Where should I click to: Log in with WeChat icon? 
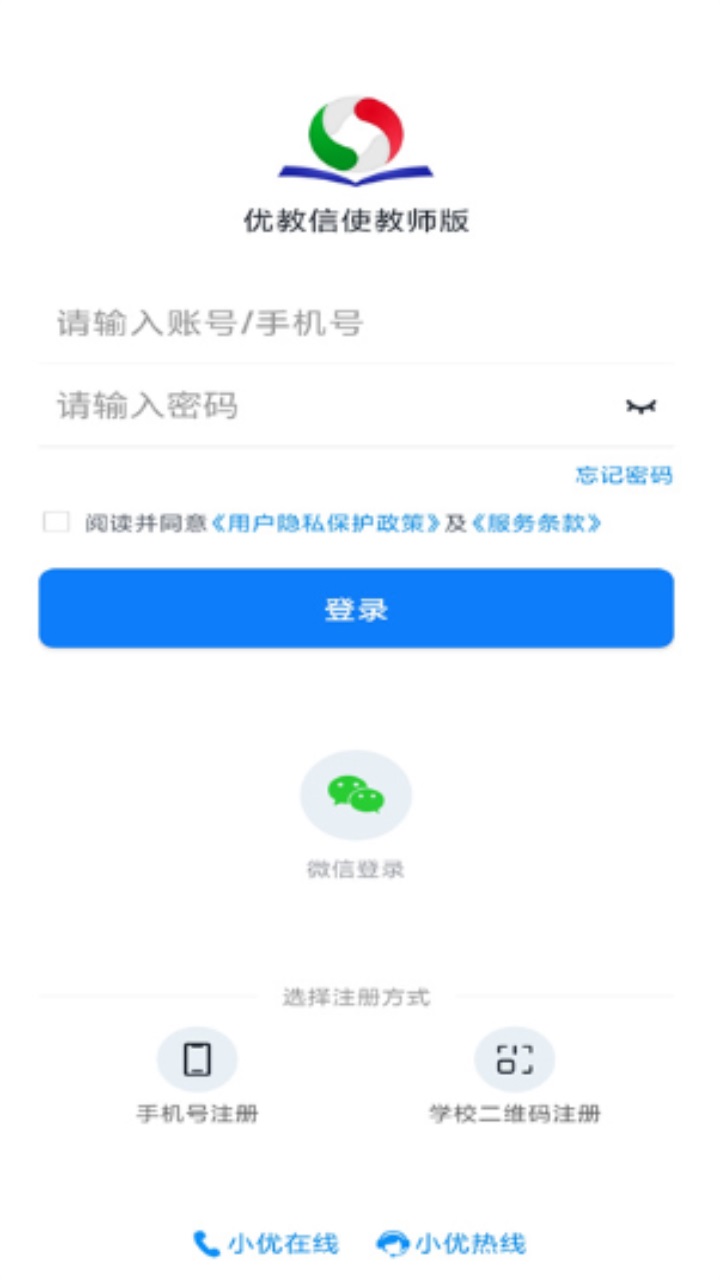(356, 795)
